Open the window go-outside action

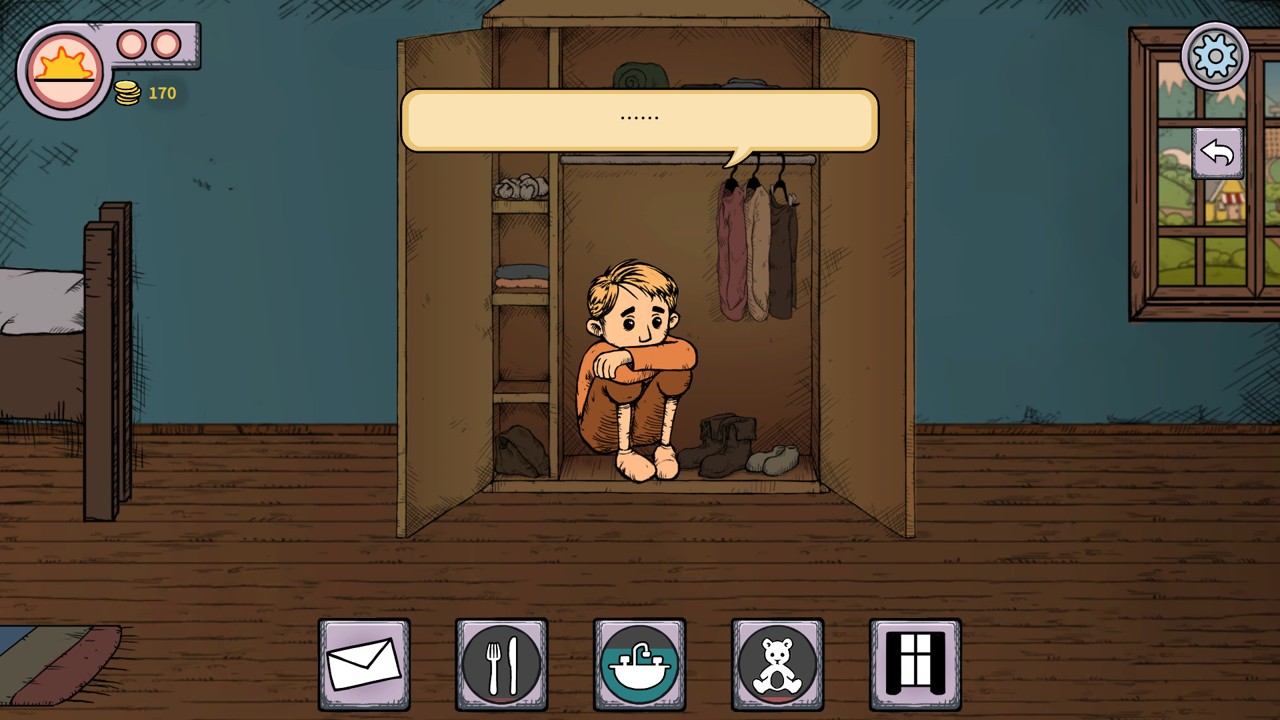[915, 665]
